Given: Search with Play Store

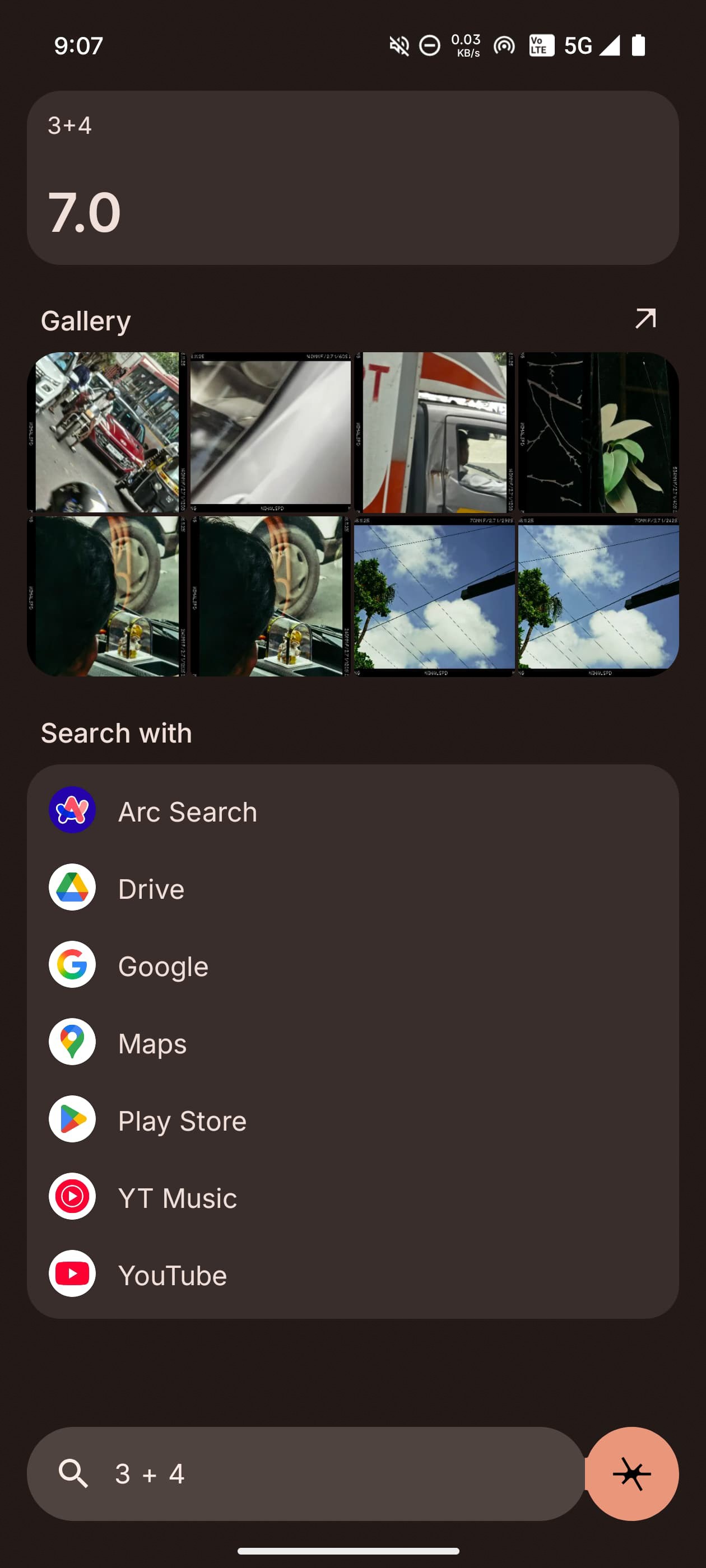Looking at the screenshot, I should coord(352,1119).
